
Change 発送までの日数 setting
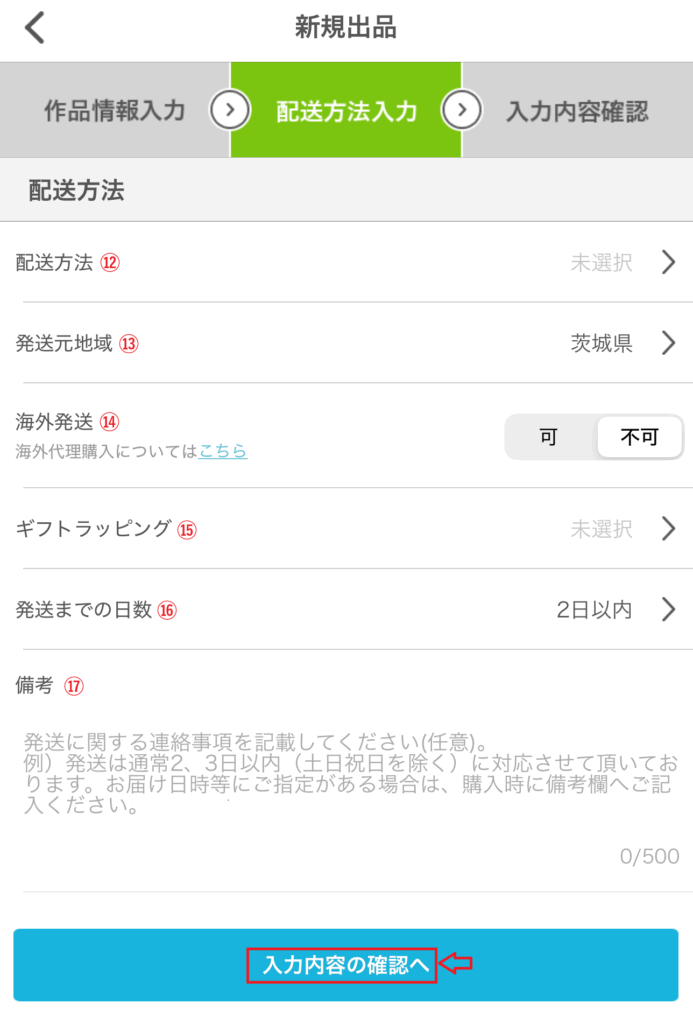[346, 609]
